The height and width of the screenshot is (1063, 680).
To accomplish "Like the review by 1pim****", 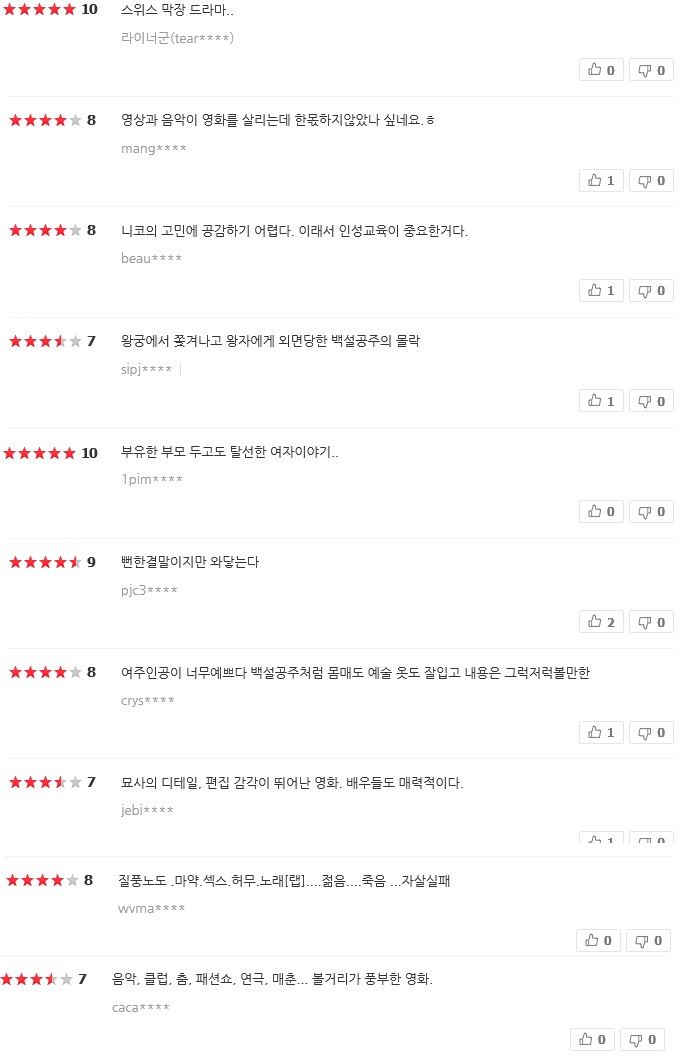I will coord(602,511).
